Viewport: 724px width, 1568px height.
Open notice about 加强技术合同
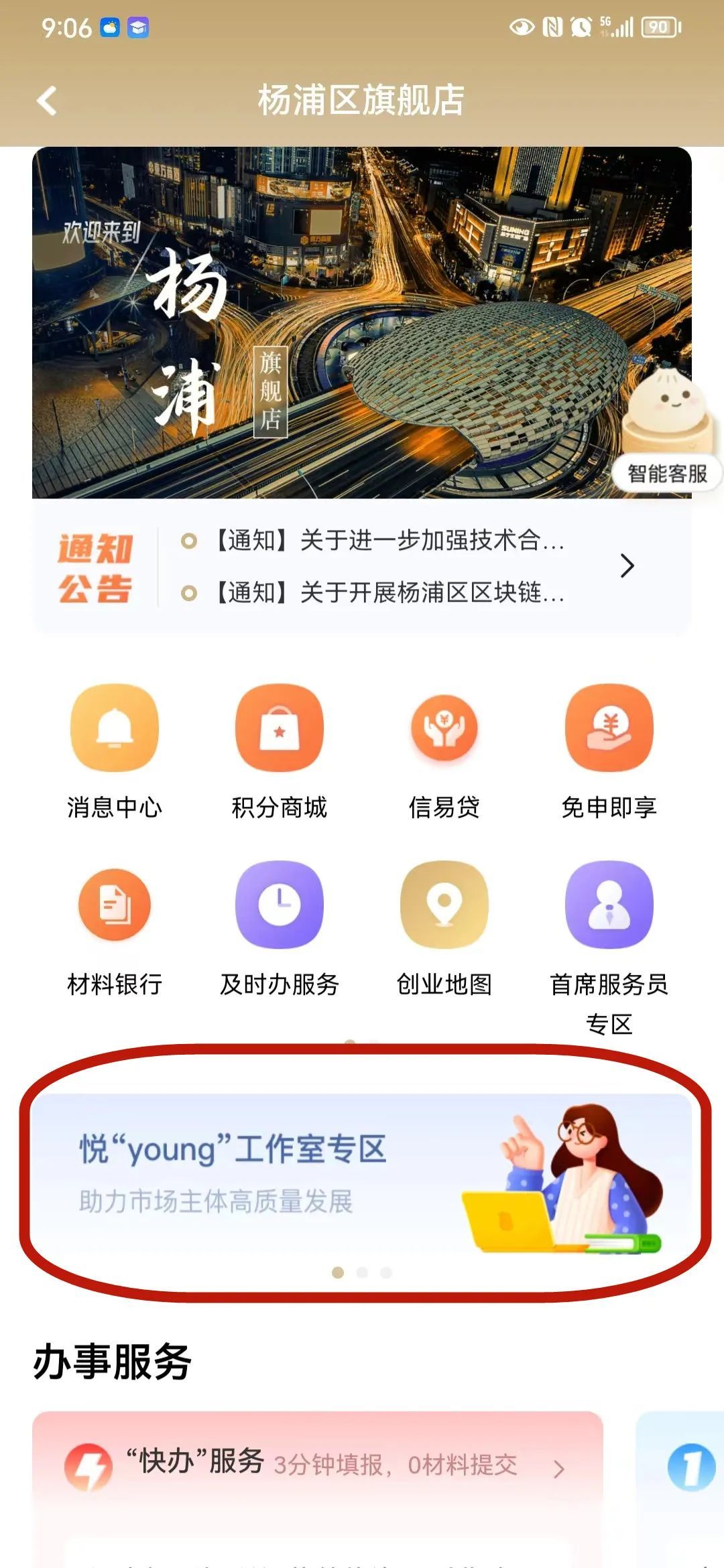coord(389,540)
